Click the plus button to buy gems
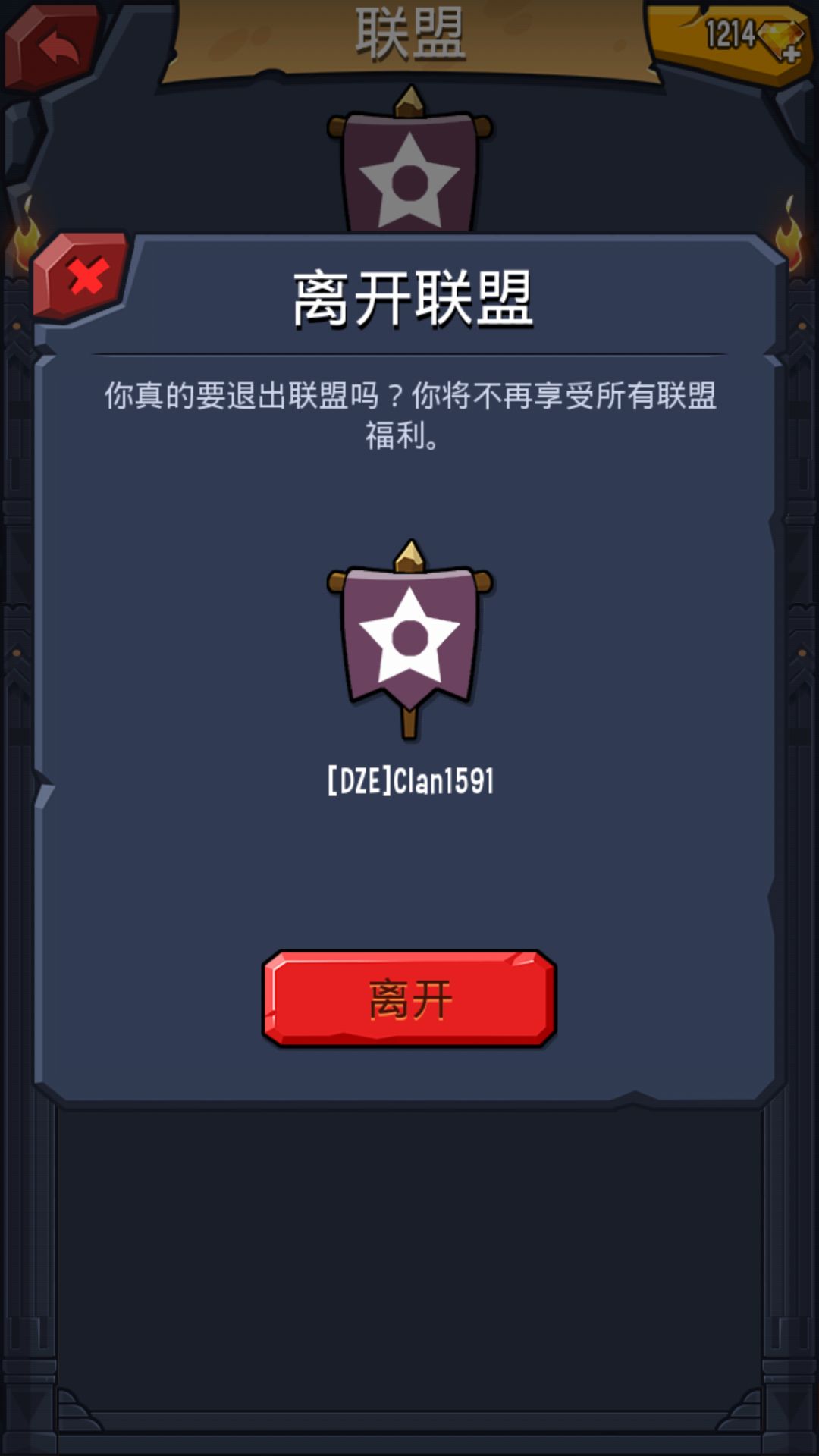 coord(791,53)
